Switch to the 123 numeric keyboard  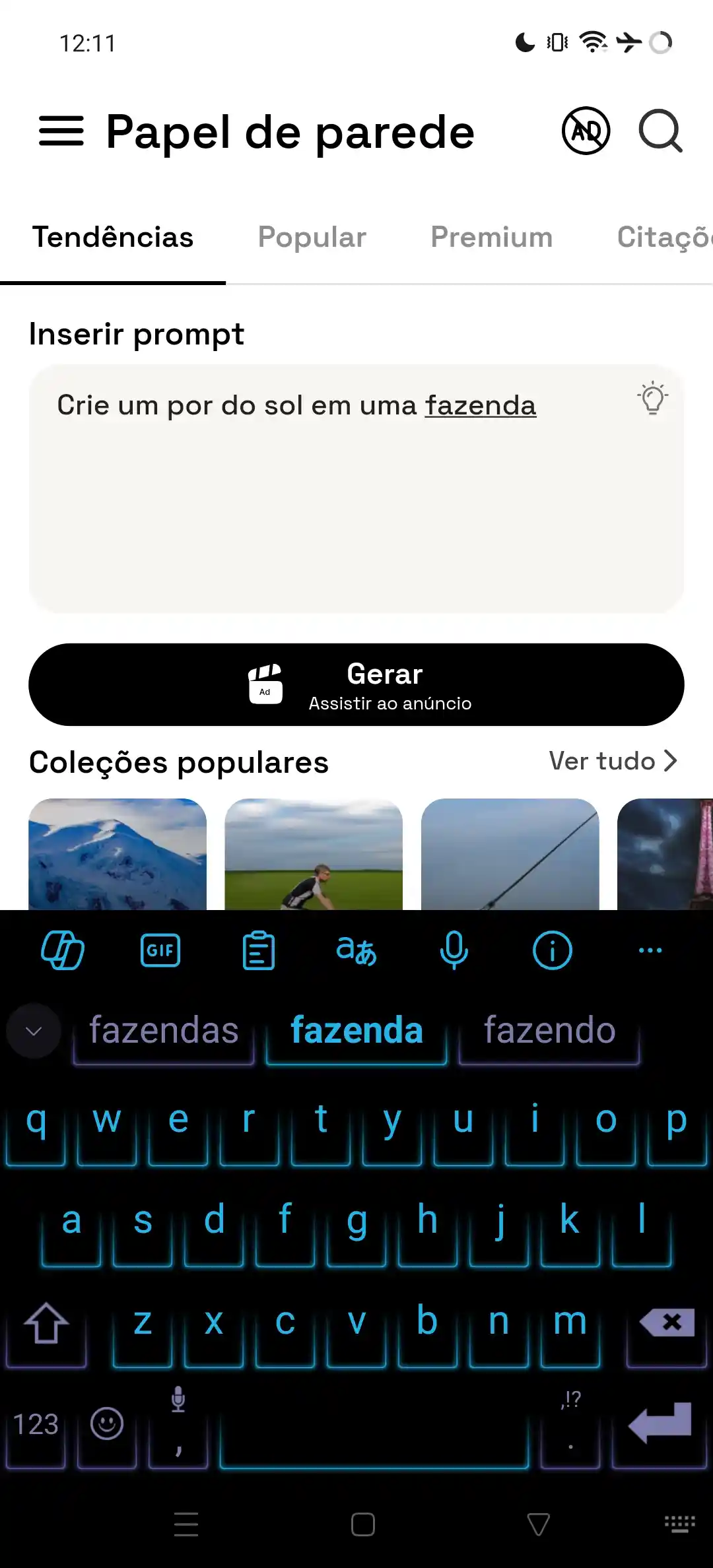(x=36, y=1424)
